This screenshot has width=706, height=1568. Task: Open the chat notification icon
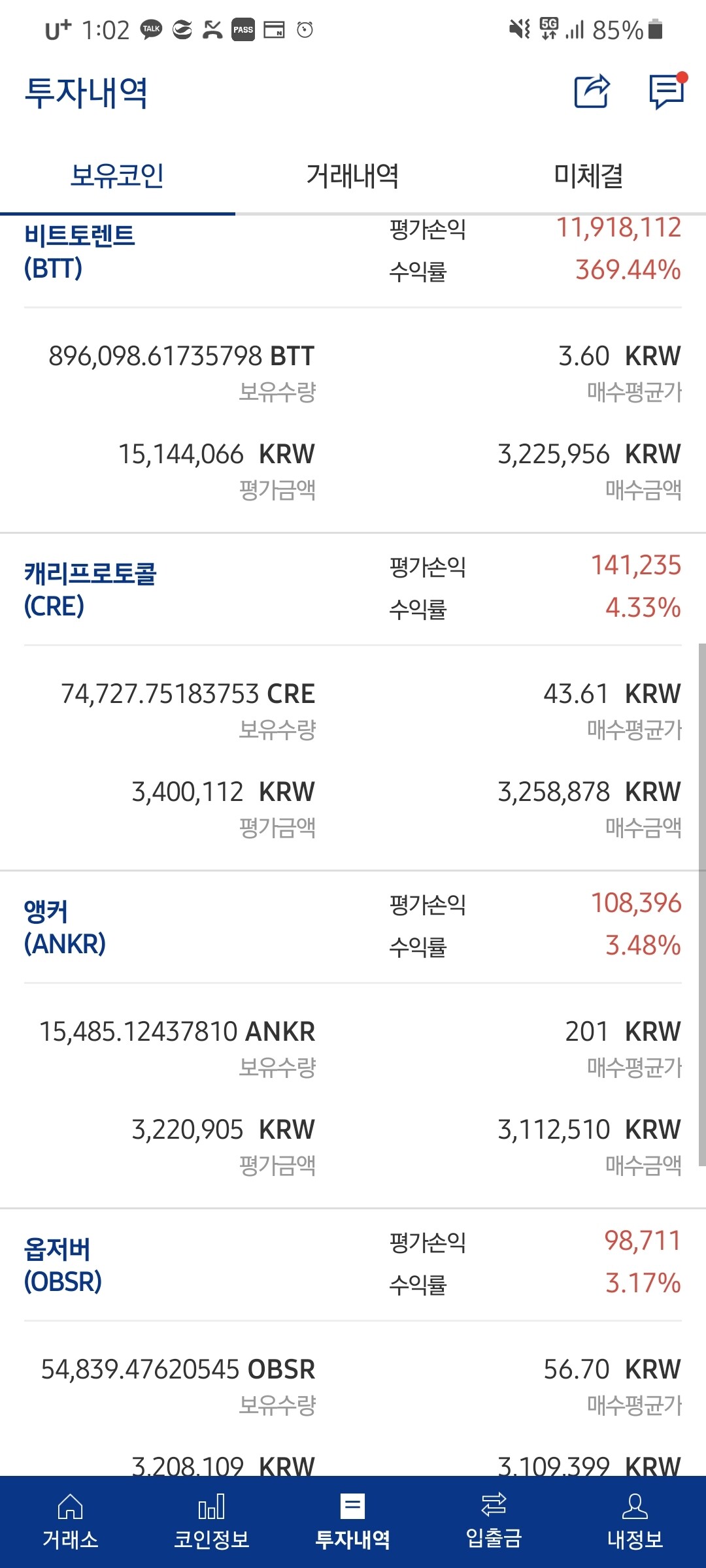(665, 93)
